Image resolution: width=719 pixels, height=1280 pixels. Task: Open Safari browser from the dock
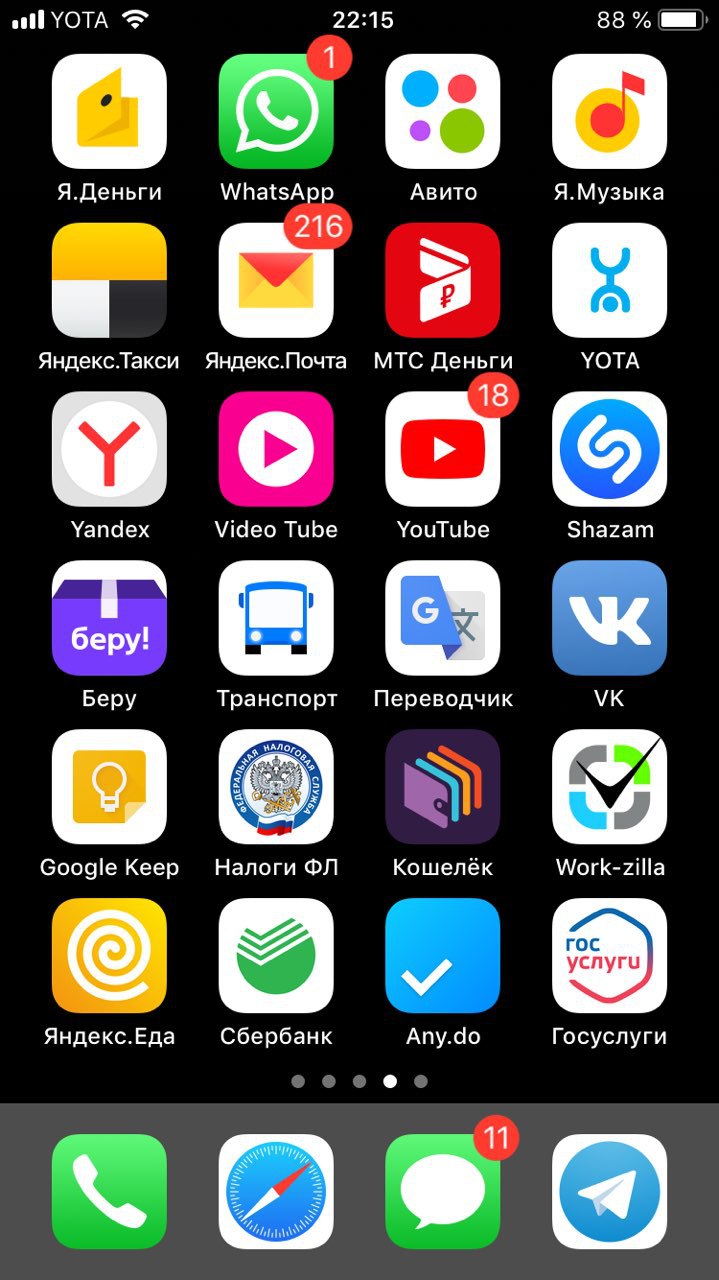pos(276,1192)
